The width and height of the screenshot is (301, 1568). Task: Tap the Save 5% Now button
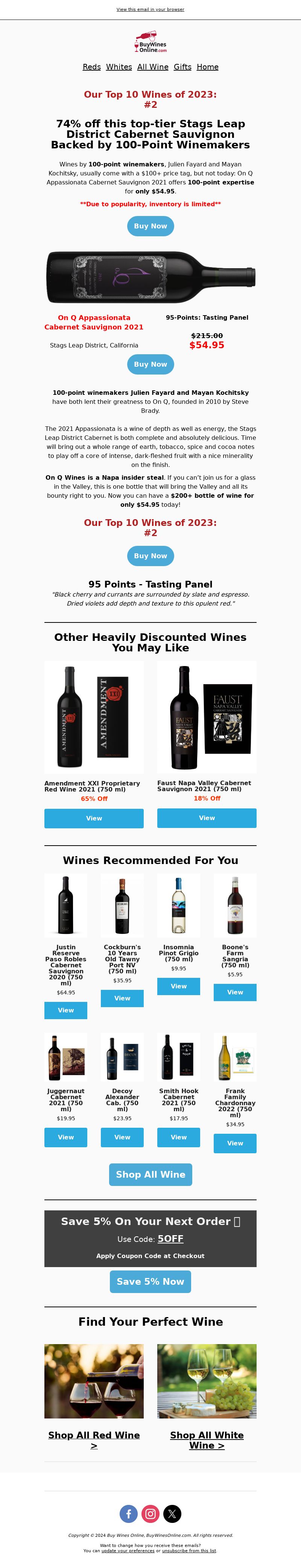(150, 1281)
